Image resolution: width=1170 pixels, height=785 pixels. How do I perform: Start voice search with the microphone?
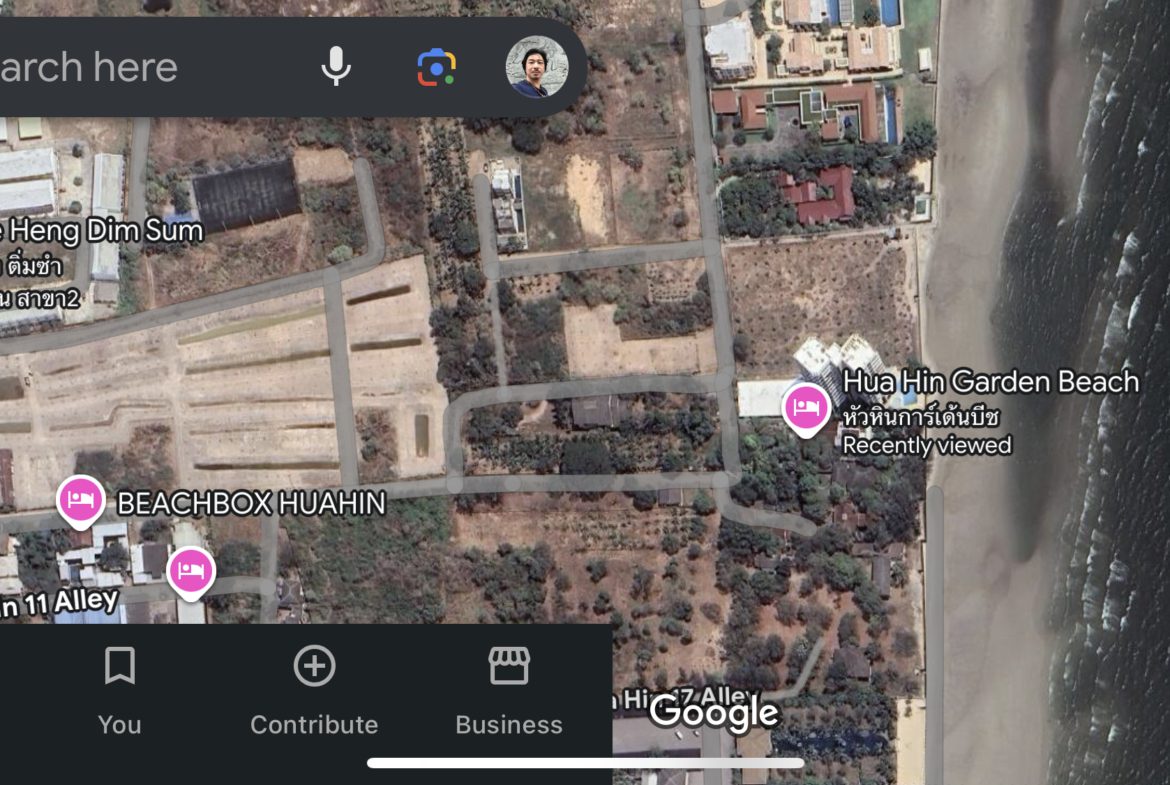[x=336, y=67]
